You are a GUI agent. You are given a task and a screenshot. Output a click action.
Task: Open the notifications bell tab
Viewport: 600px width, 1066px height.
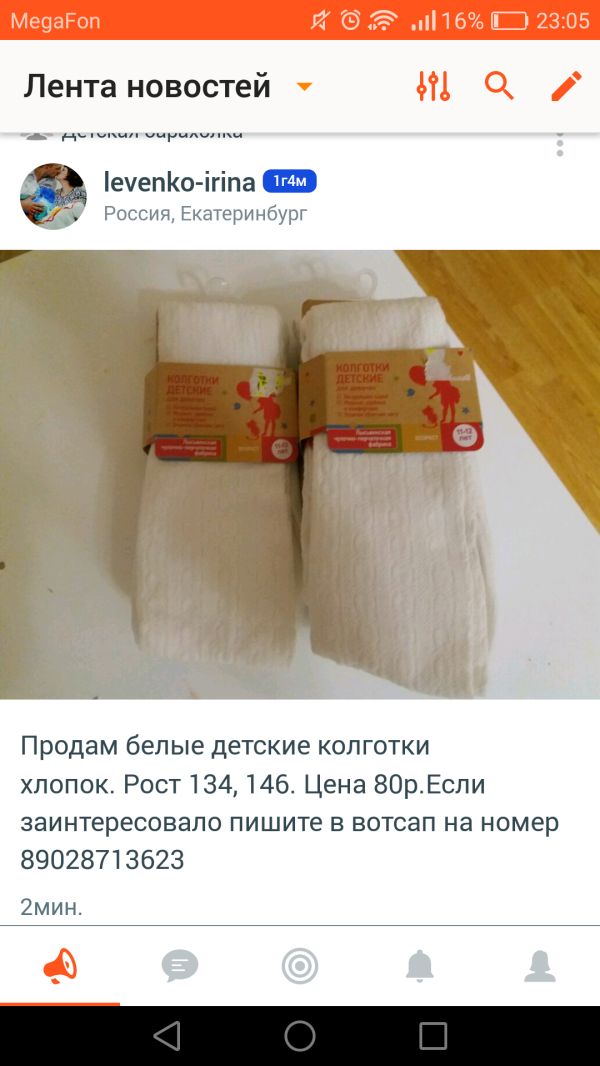click(x=419, y=965)
